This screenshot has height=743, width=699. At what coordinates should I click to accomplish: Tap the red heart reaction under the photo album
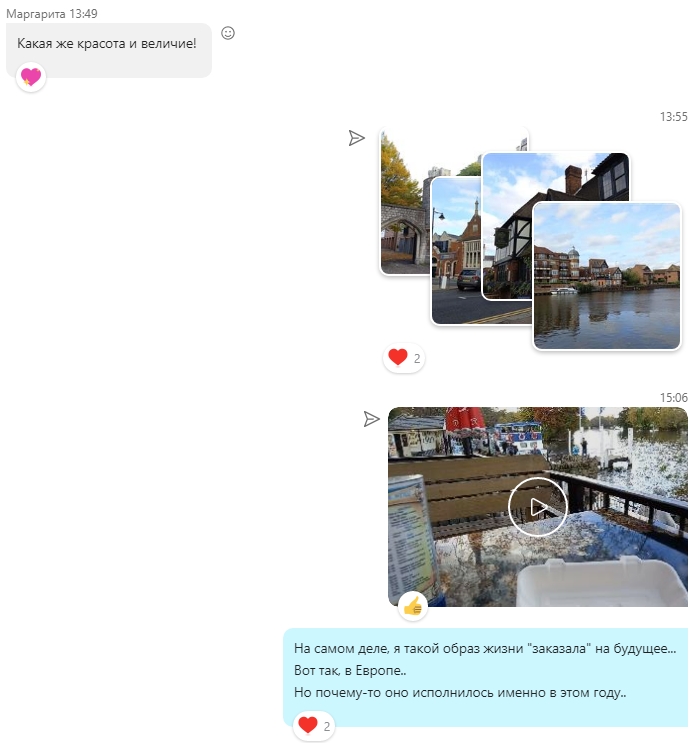404,357
